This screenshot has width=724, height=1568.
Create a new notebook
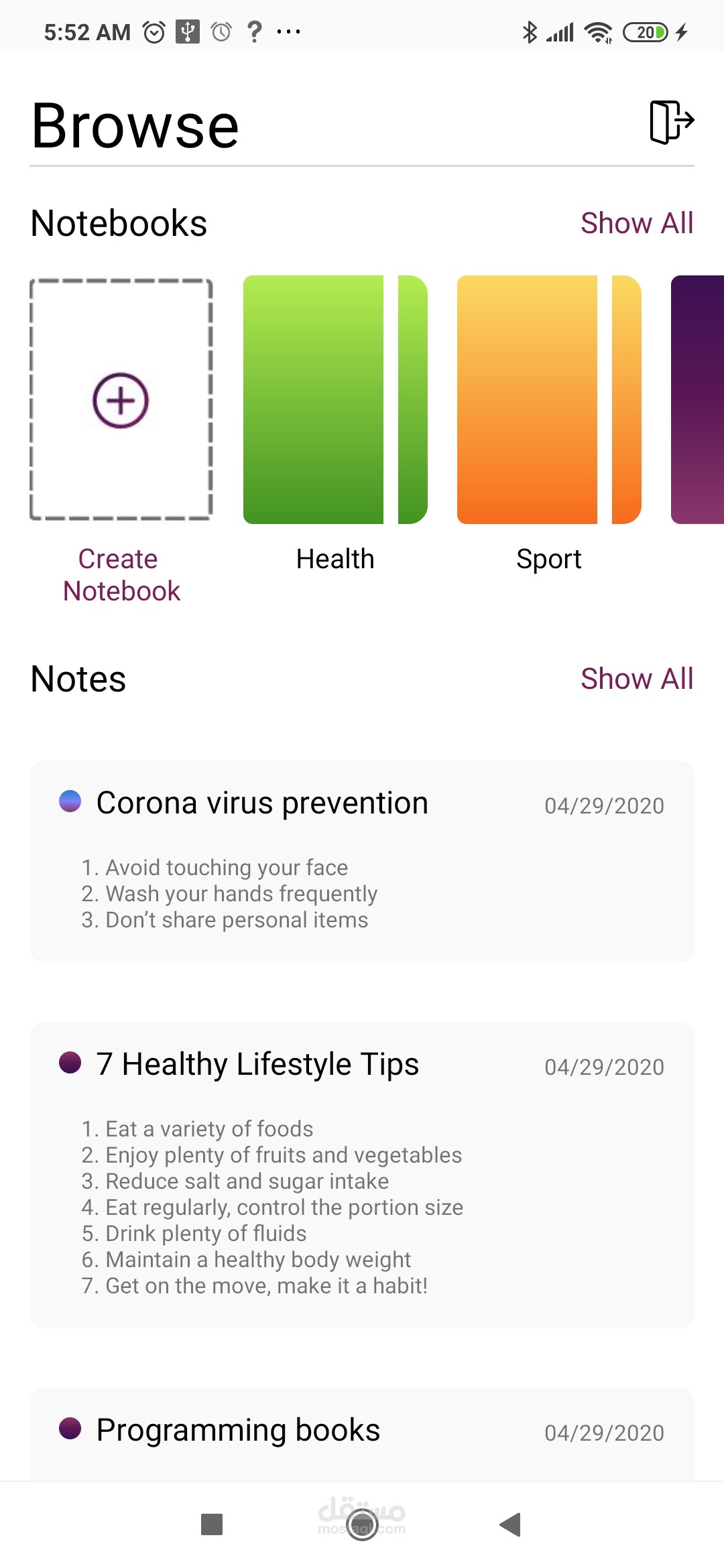(121, 401)
